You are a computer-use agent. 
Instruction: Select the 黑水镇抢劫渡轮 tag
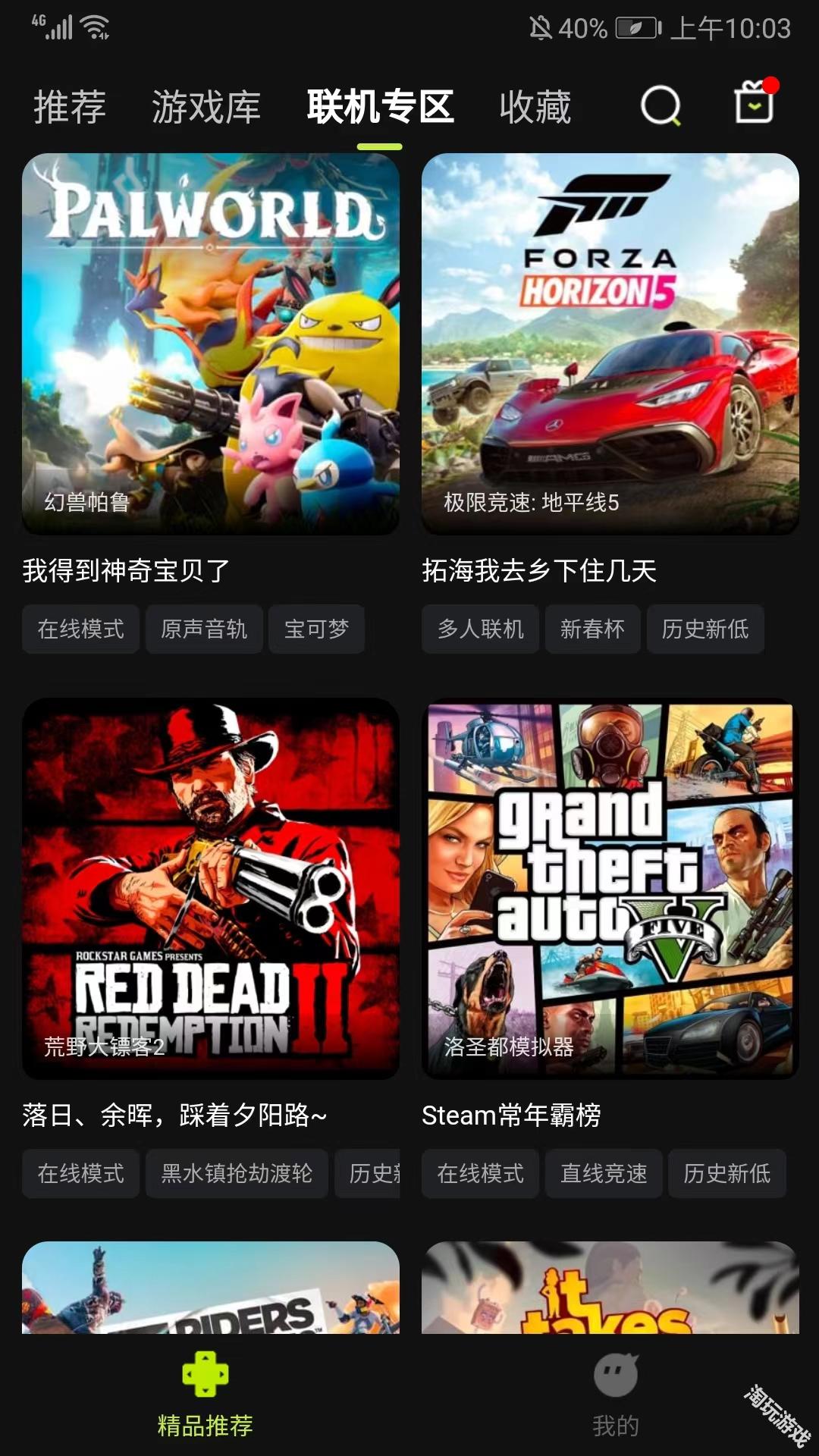[236, 1173]
